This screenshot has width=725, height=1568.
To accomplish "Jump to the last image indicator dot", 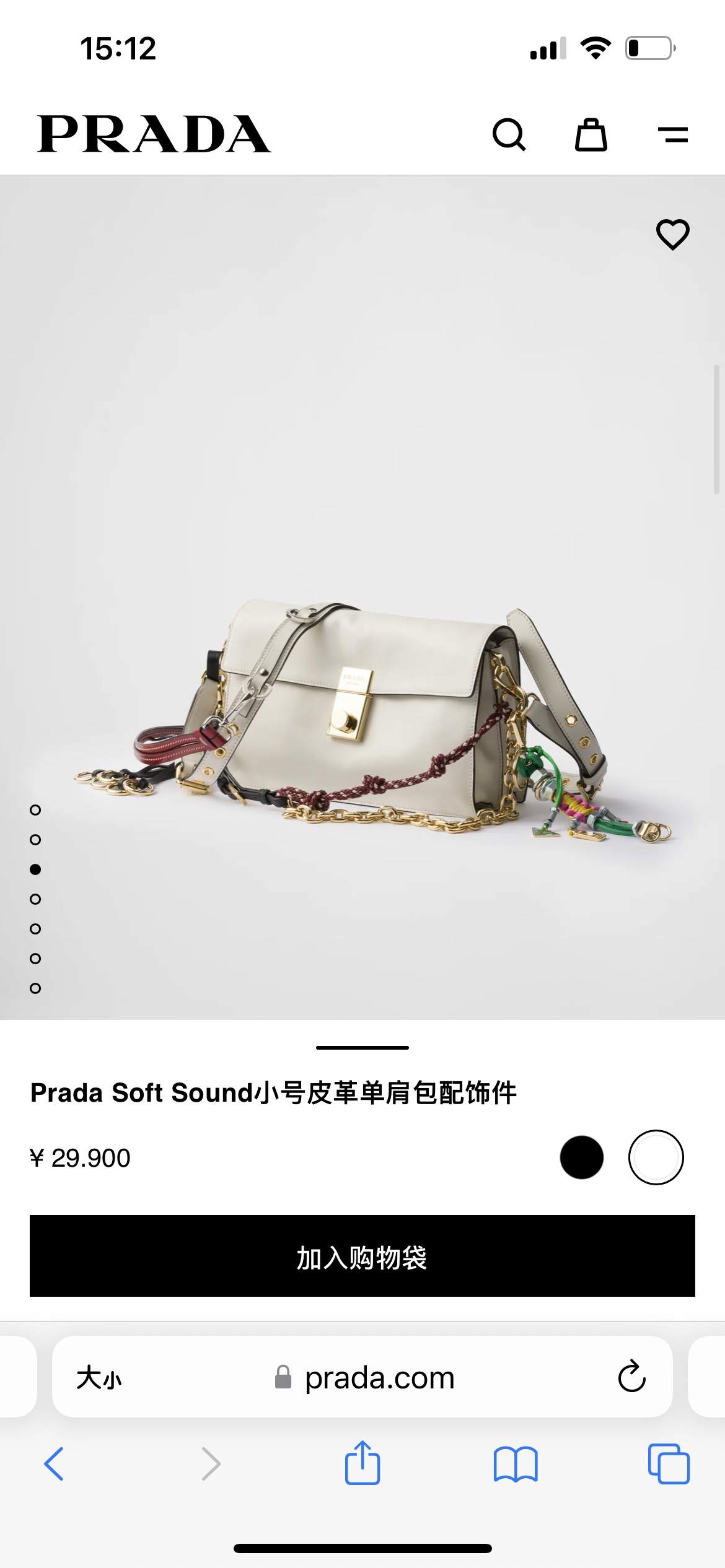I will pos(35,988).
